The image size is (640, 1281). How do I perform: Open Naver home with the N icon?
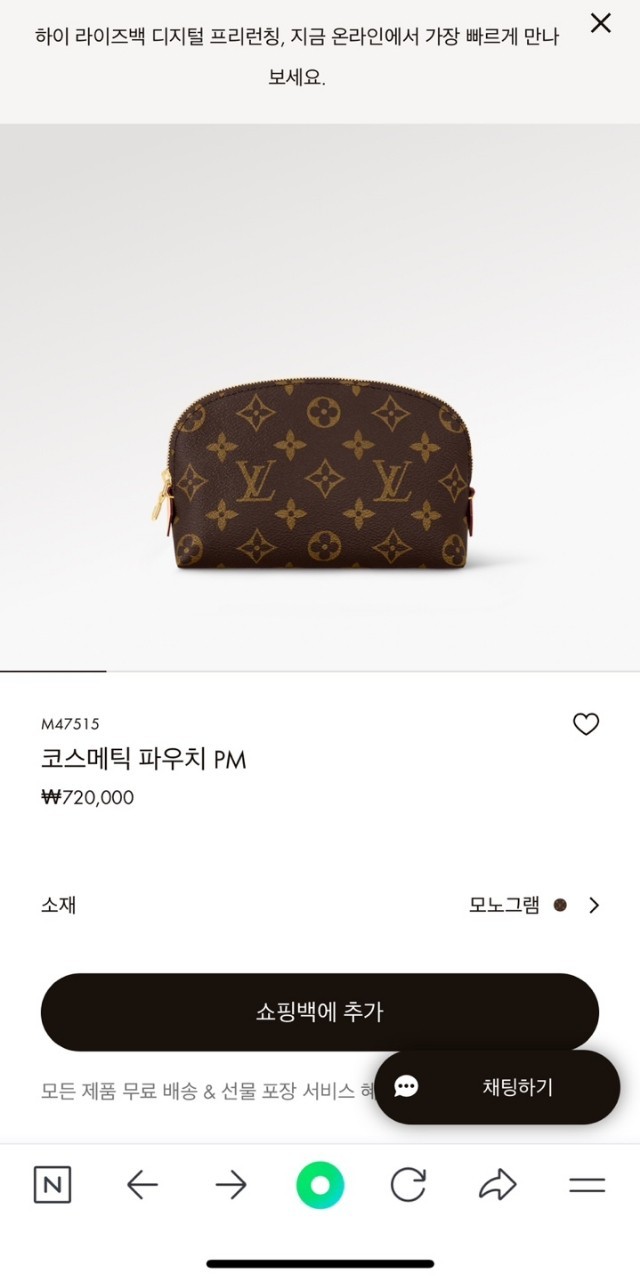[52, 1186]
